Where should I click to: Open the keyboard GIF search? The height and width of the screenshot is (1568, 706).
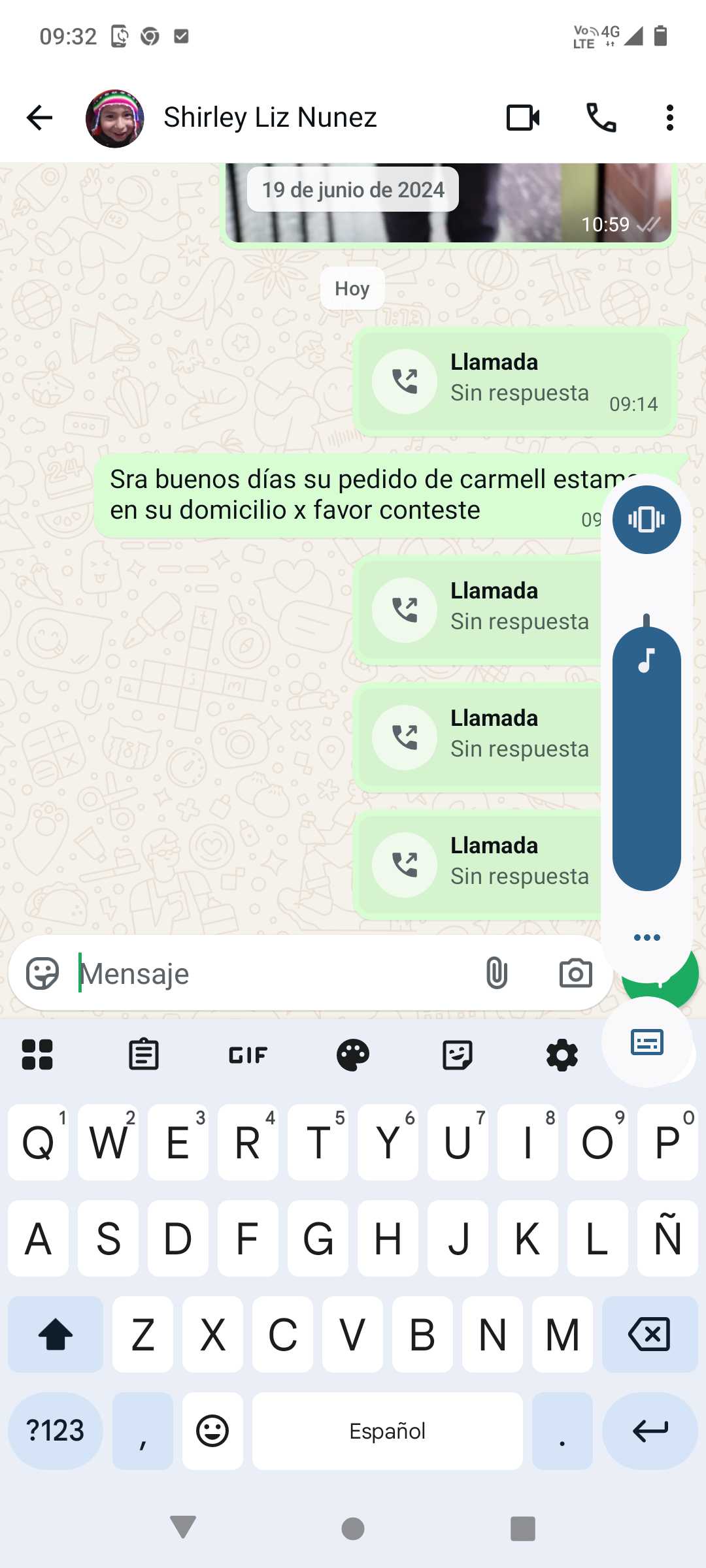tap(248, 1054)
